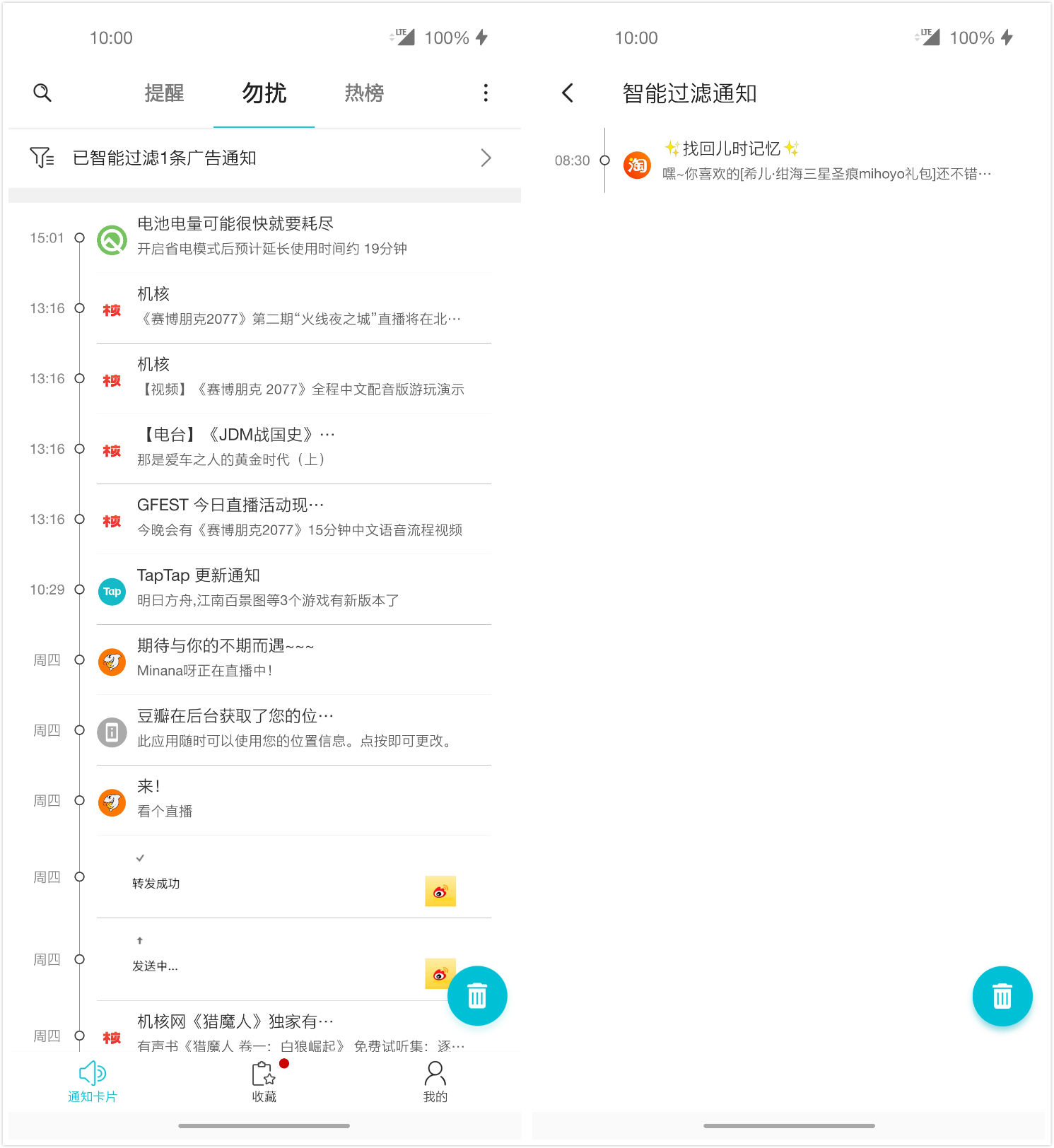
Task: Toggle the timeline dot beside the 10:29 TapTap entry
Action: pos(79,590)
